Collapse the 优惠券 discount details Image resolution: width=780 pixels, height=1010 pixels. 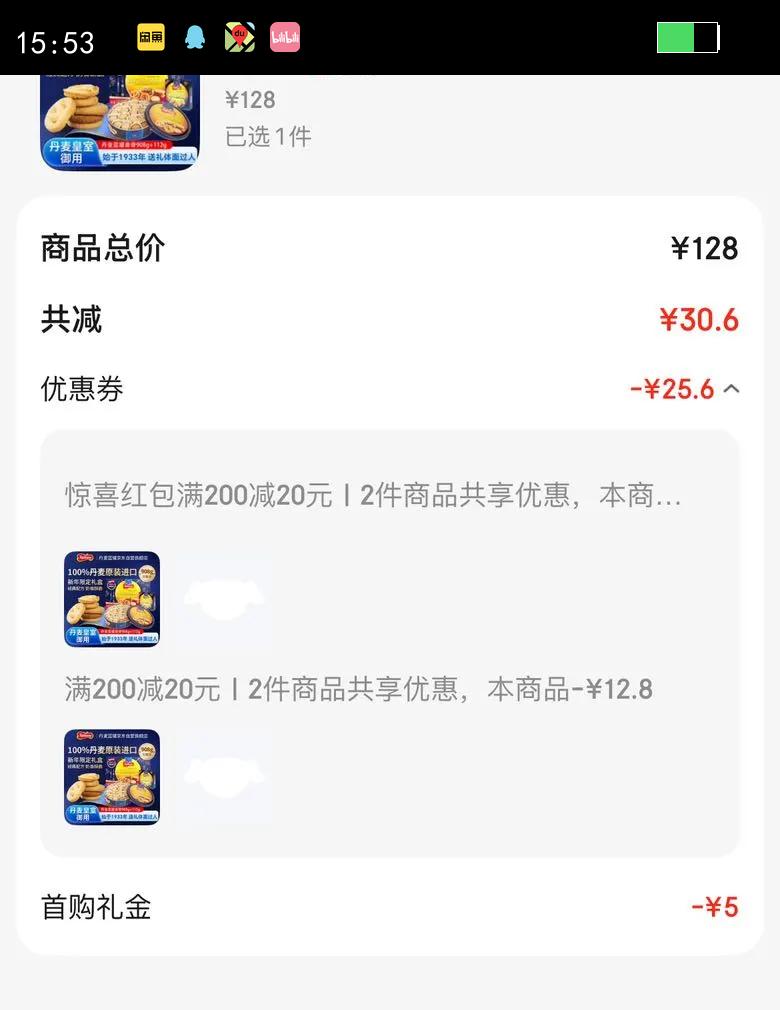coord(731,389)
